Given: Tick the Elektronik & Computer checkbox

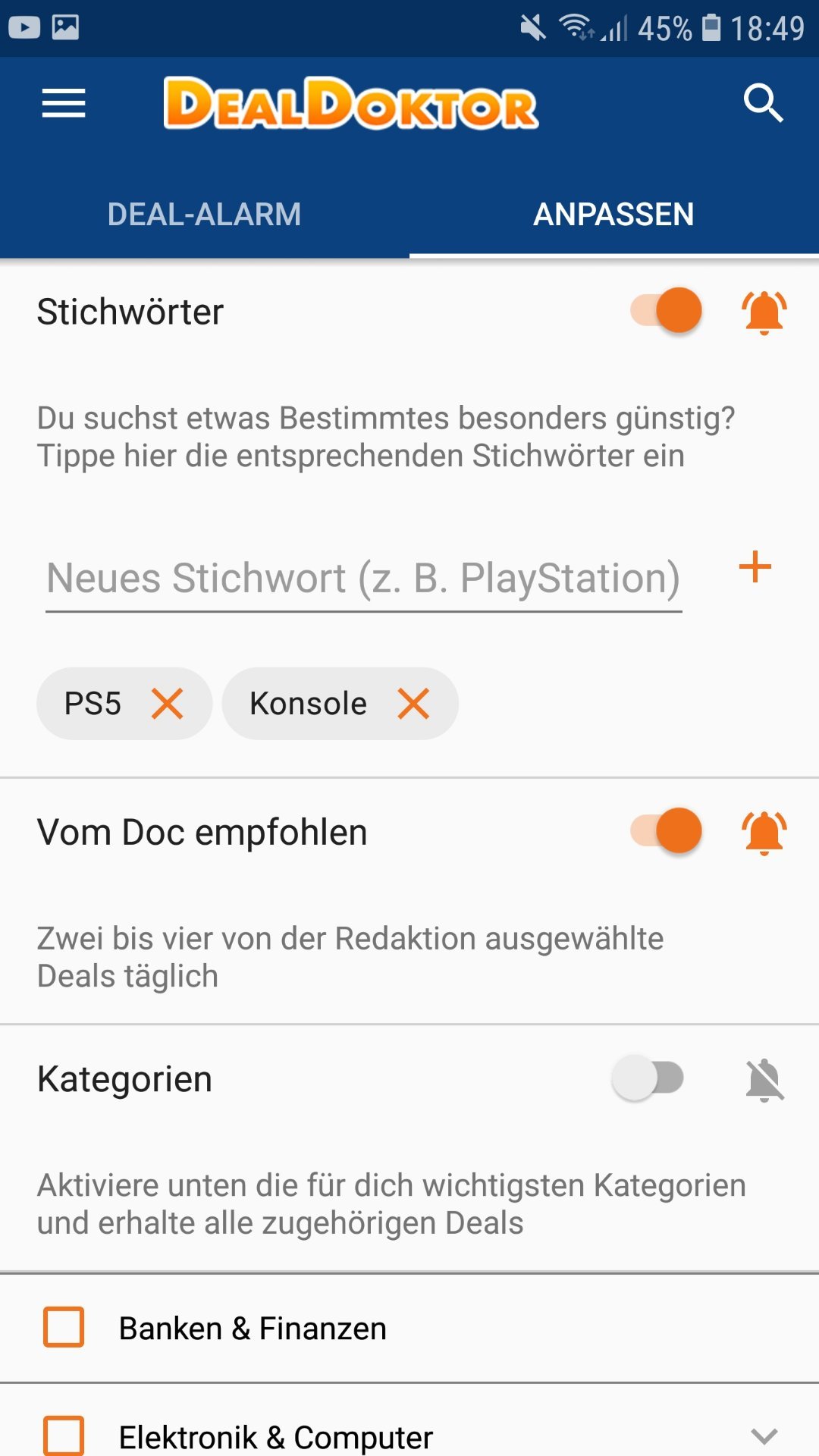Looking at the screenshot, I should point(64,1435).
